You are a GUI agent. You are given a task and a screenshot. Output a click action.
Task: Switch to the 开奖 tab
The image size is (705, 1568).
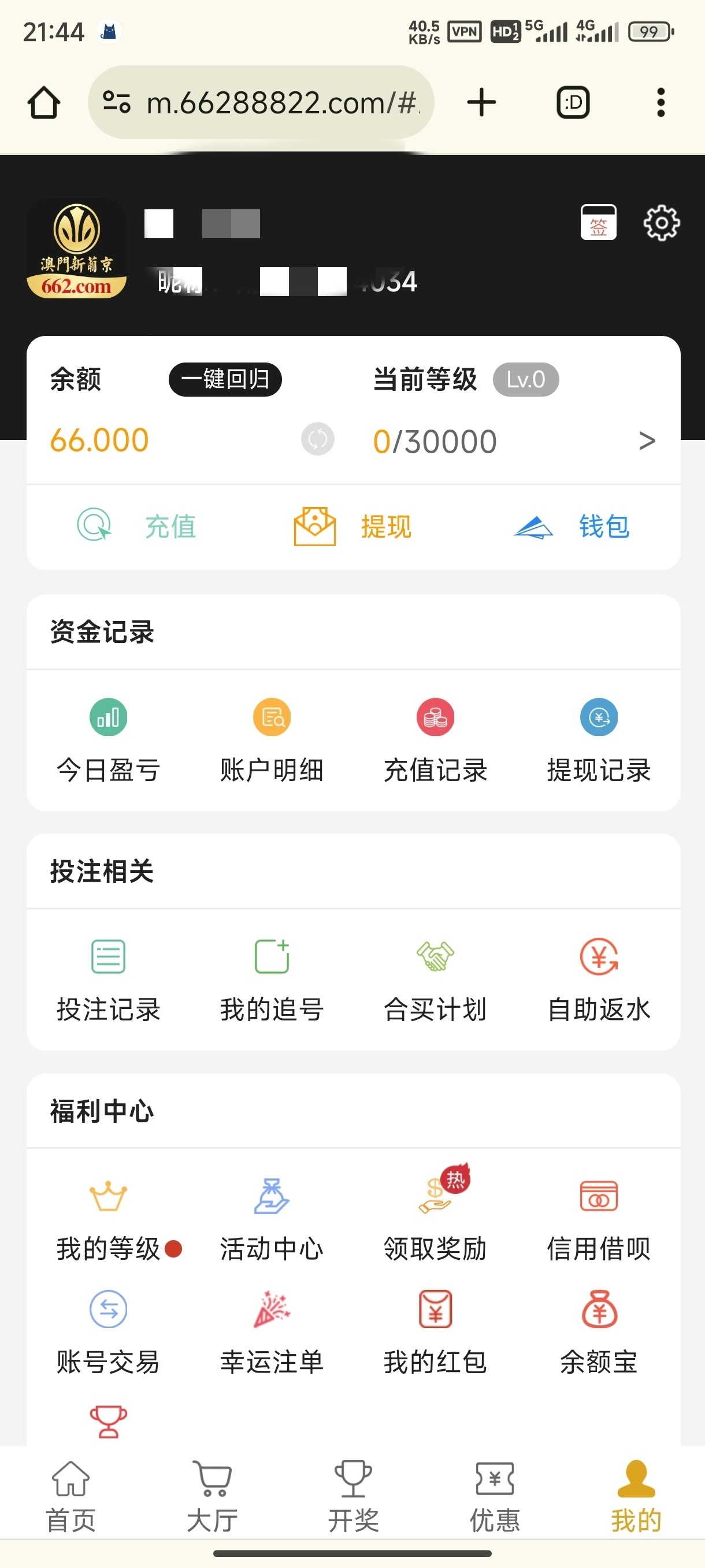[x=353, y=1496]
